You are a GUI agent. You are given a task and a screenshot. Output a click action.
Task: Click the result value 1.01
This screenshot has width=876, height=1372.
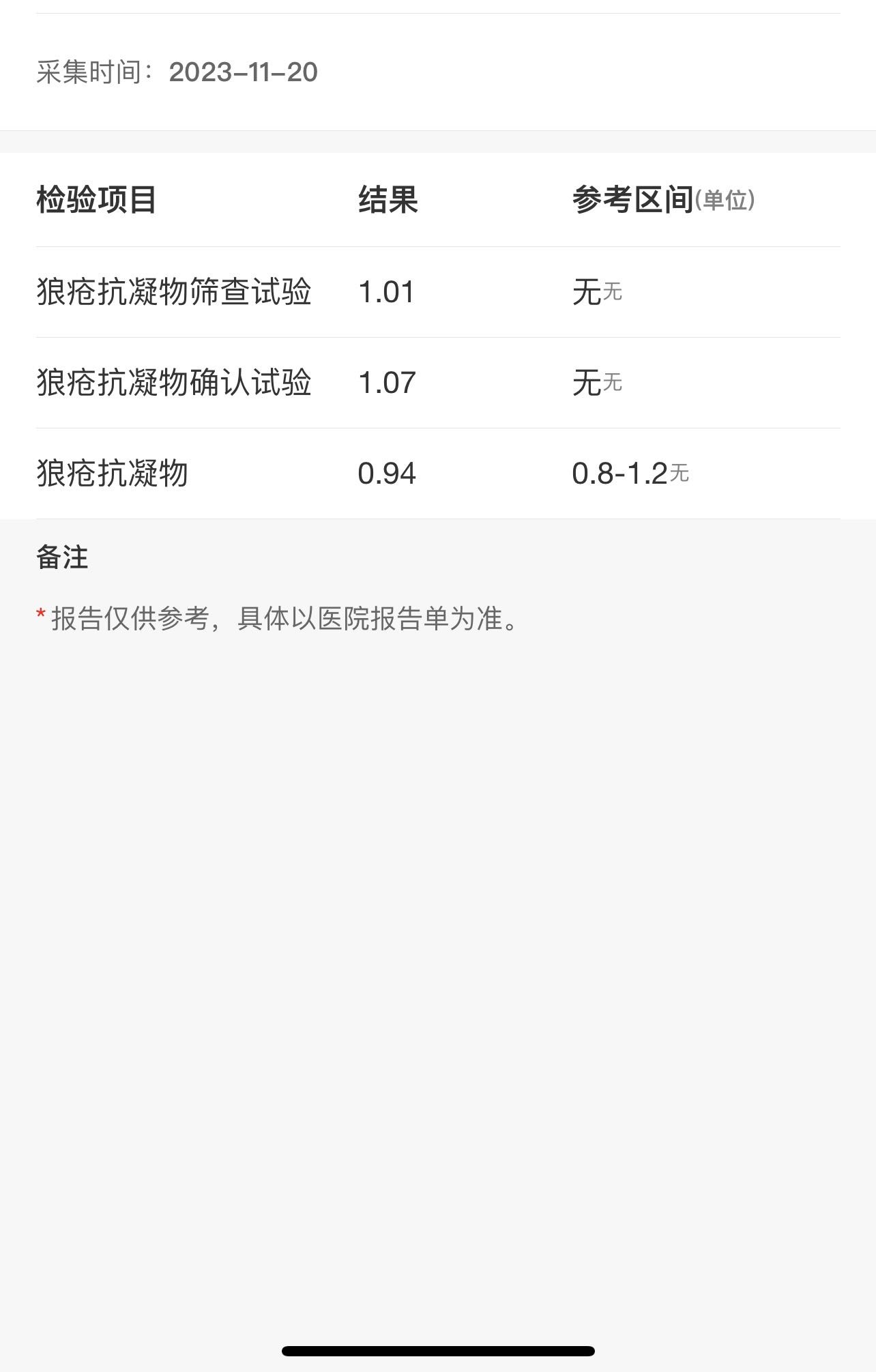385,291
